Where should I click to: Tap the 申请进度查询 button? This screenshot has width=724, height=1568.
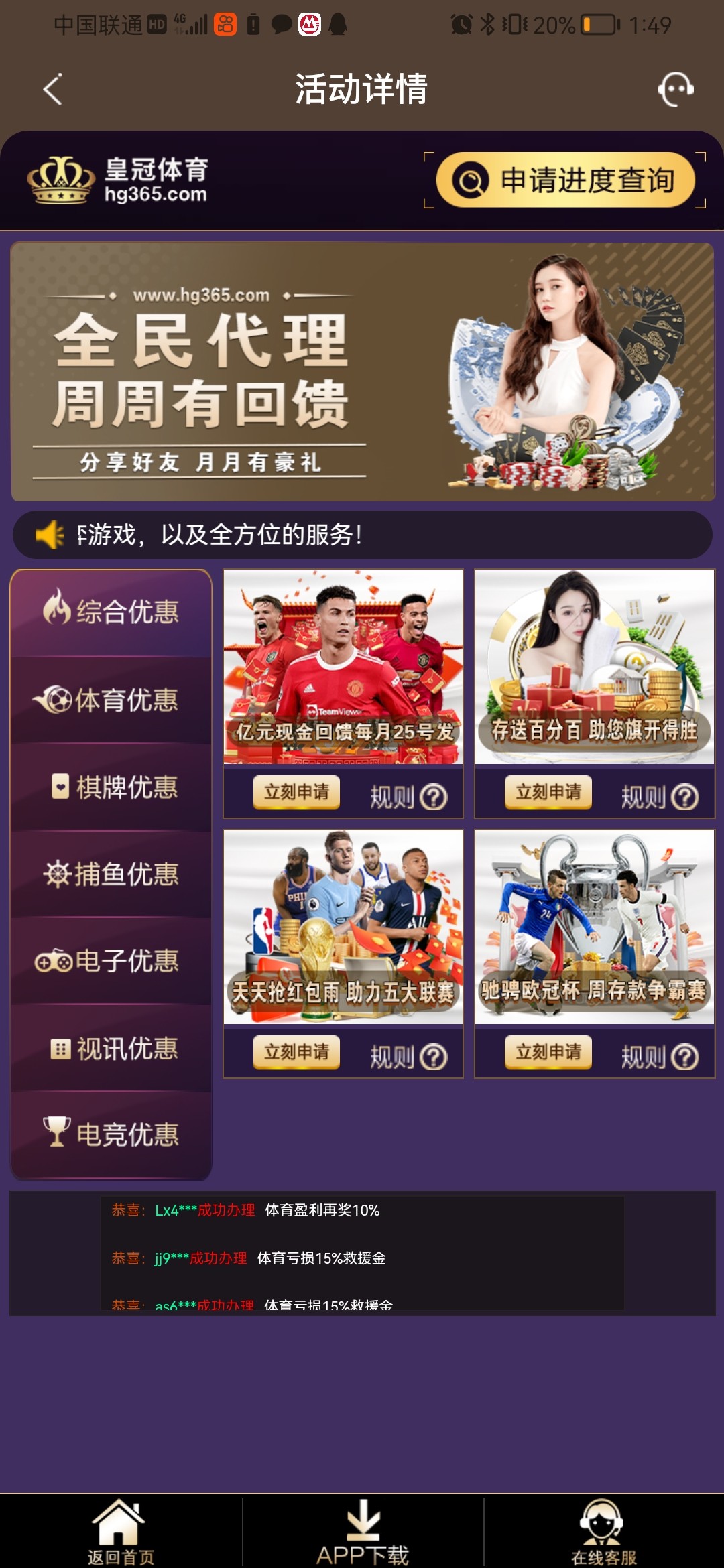pyautogui.click(x=565, y=180)
